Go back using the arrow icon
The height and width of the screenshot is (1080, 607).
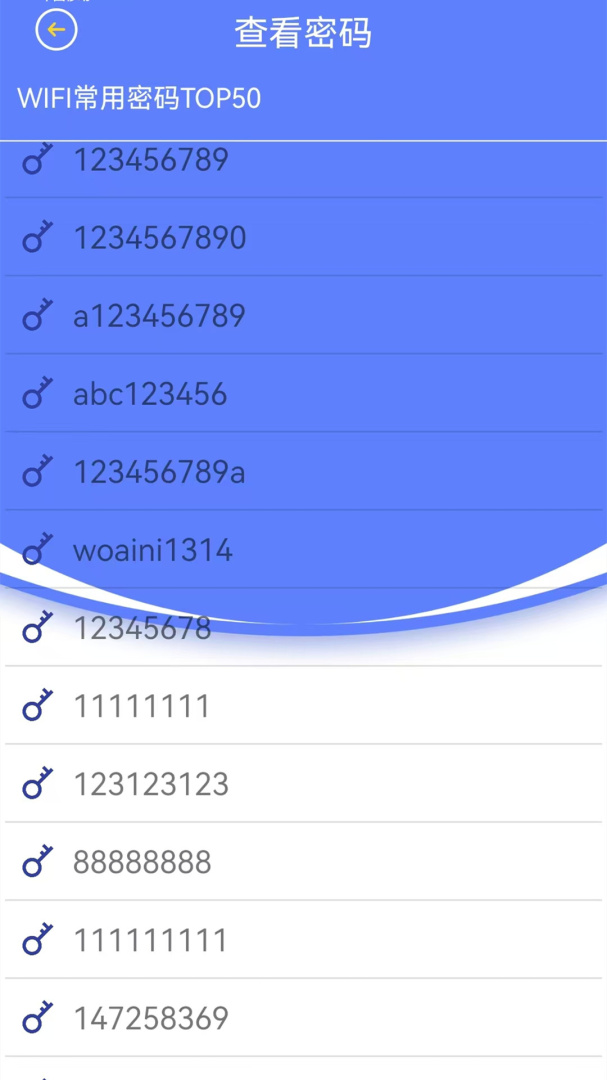coord(56,30)
